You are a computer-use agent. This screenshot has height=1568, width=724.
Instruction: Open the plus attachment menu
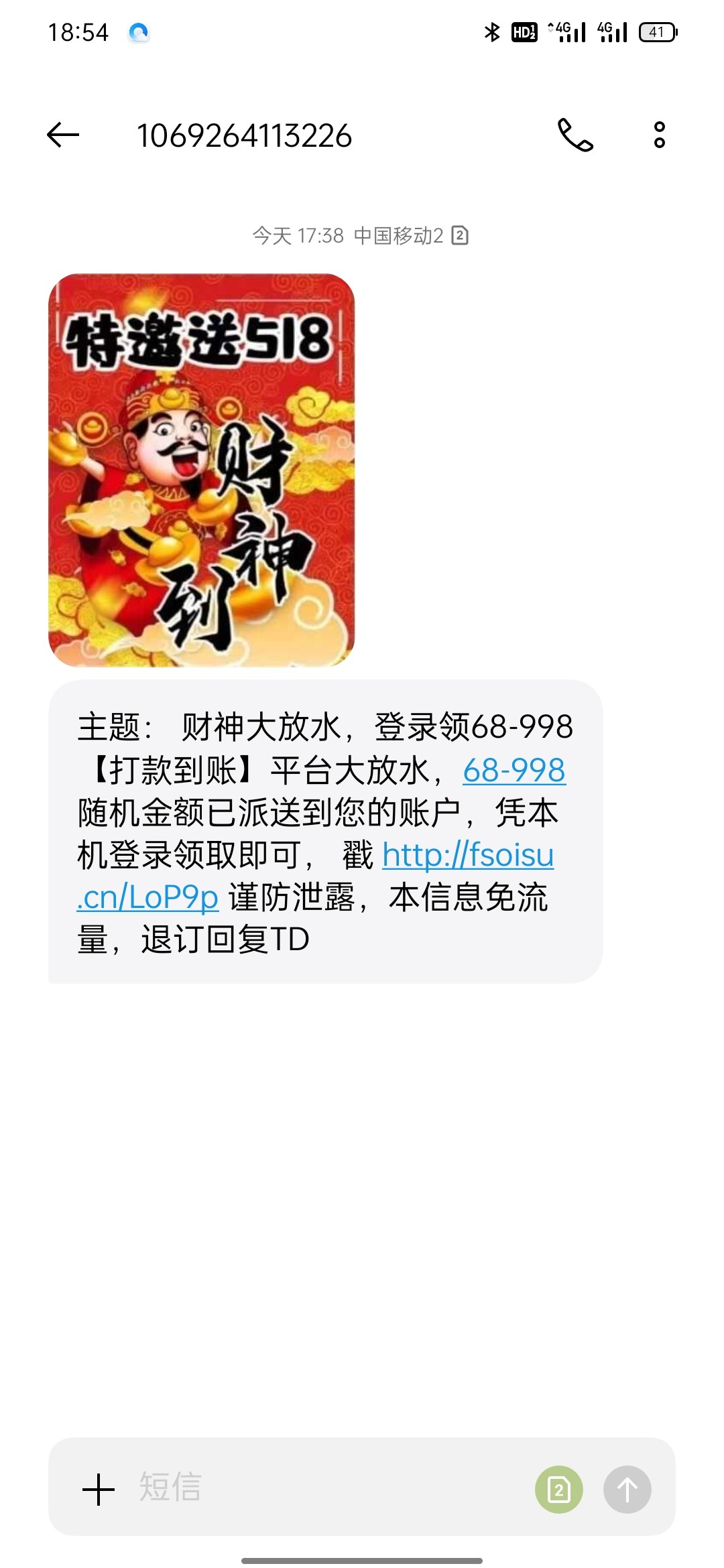pyautogui.click(x=99, y=1489)
